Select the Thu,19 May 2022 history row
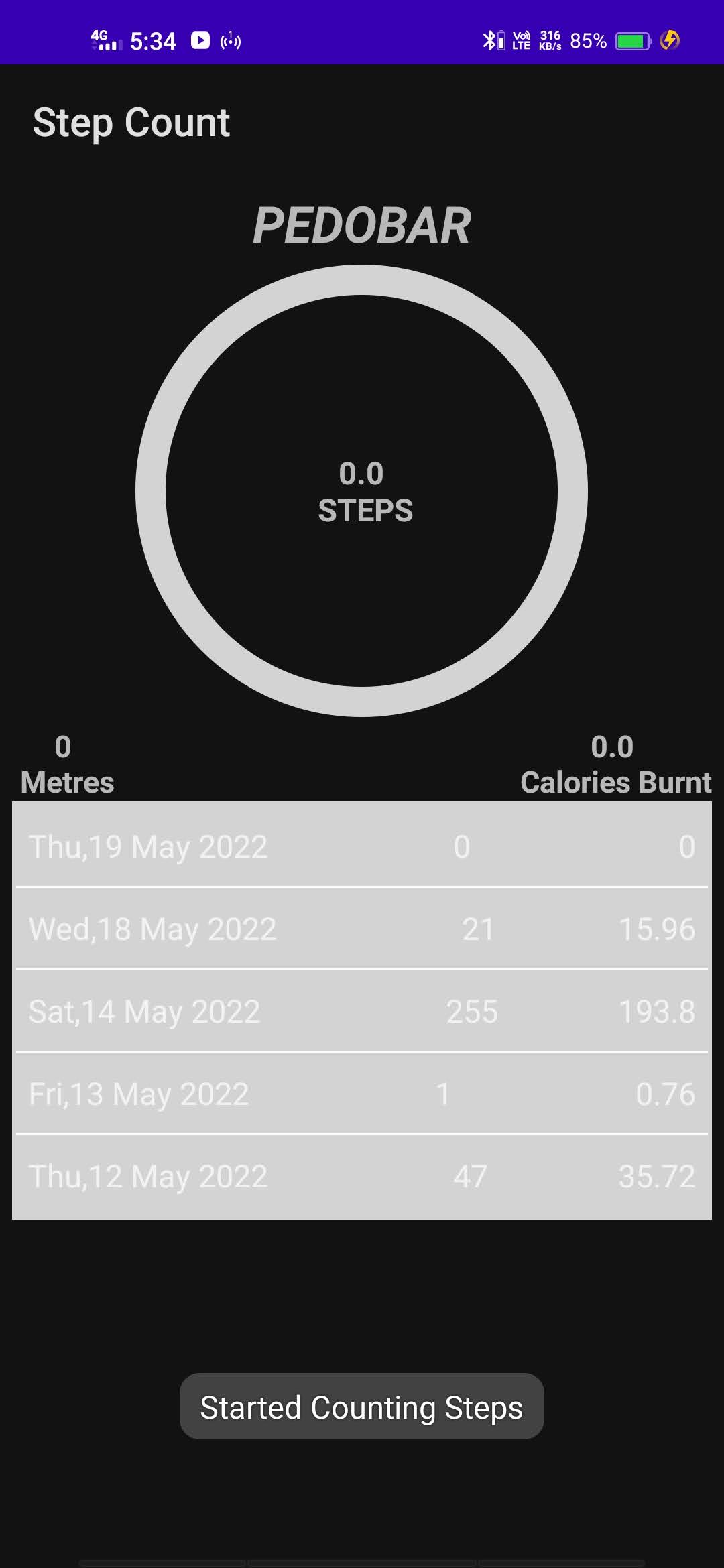This screenshot has width=724, height=1568. (362, 846)
